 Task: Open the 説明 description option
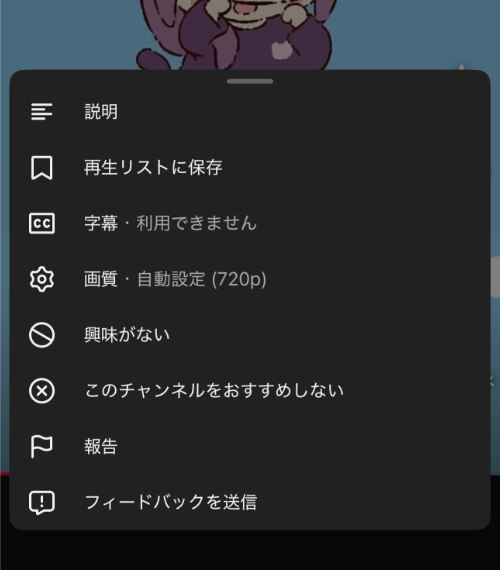250,112
